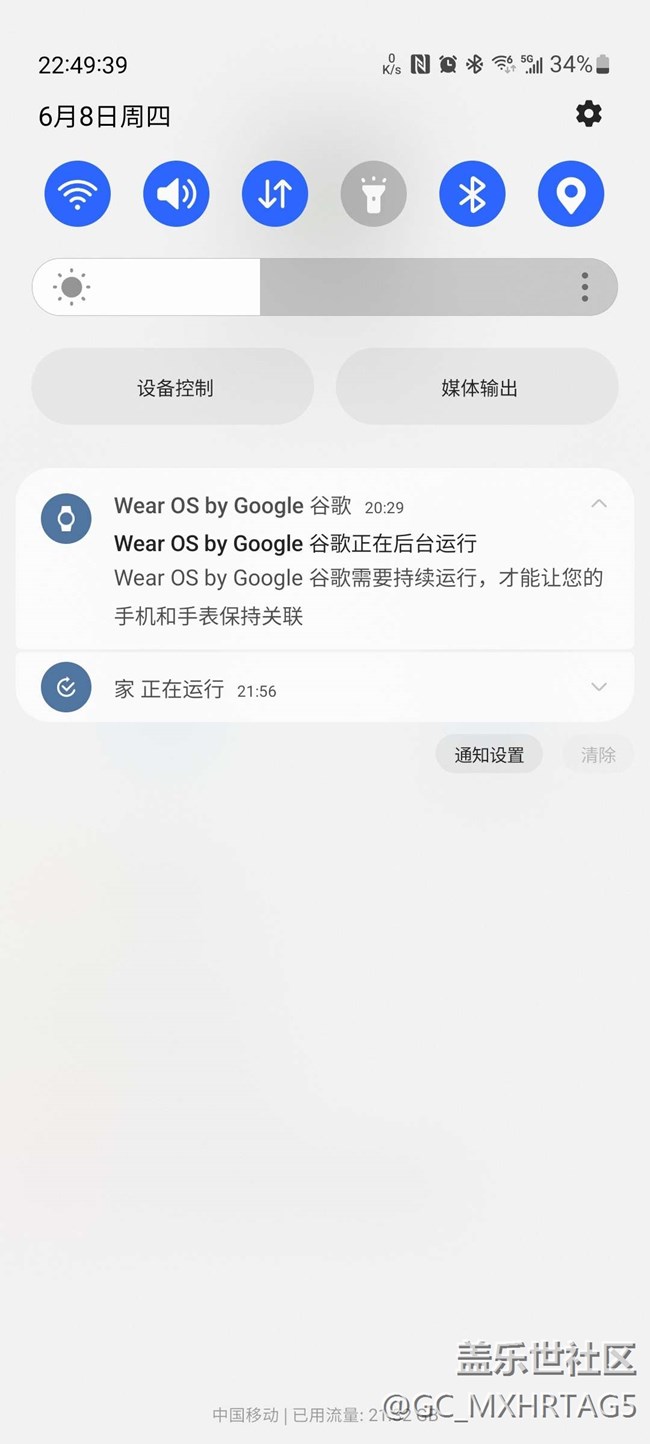The width and height of the screenshot is (650, 1444).
Task: Open brightness options three-dot menu
Action: pos(585,287)
